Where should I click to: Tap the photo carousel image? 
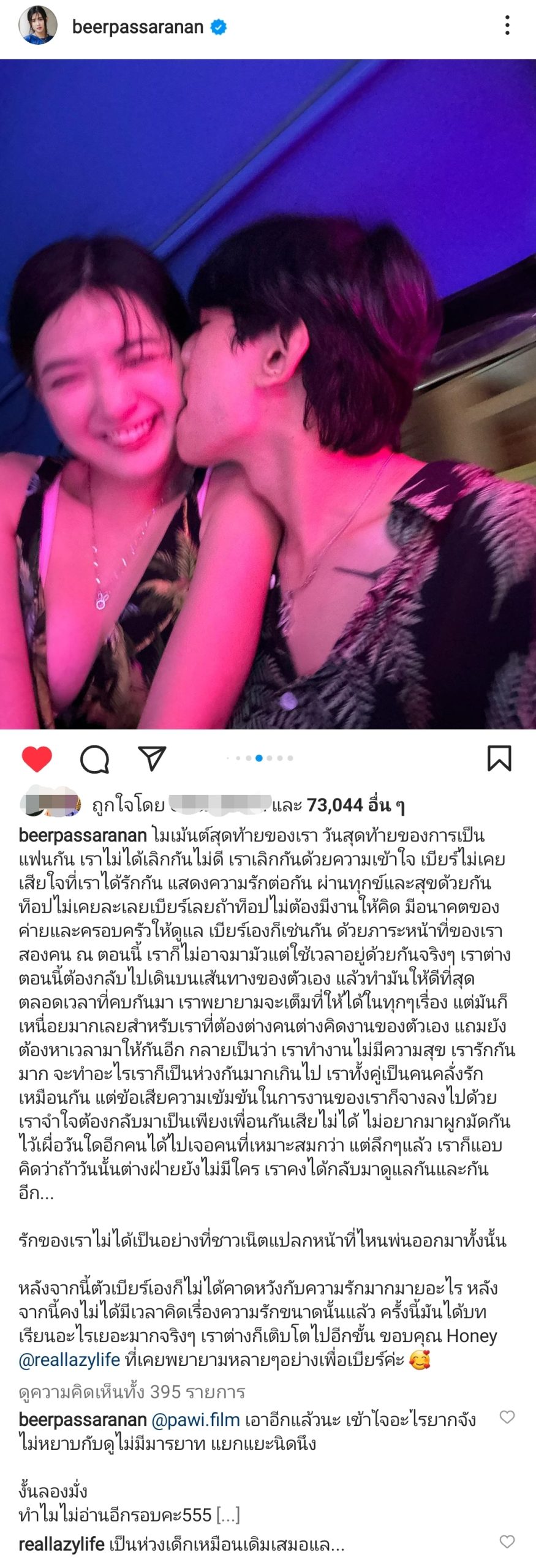(268, 394)
